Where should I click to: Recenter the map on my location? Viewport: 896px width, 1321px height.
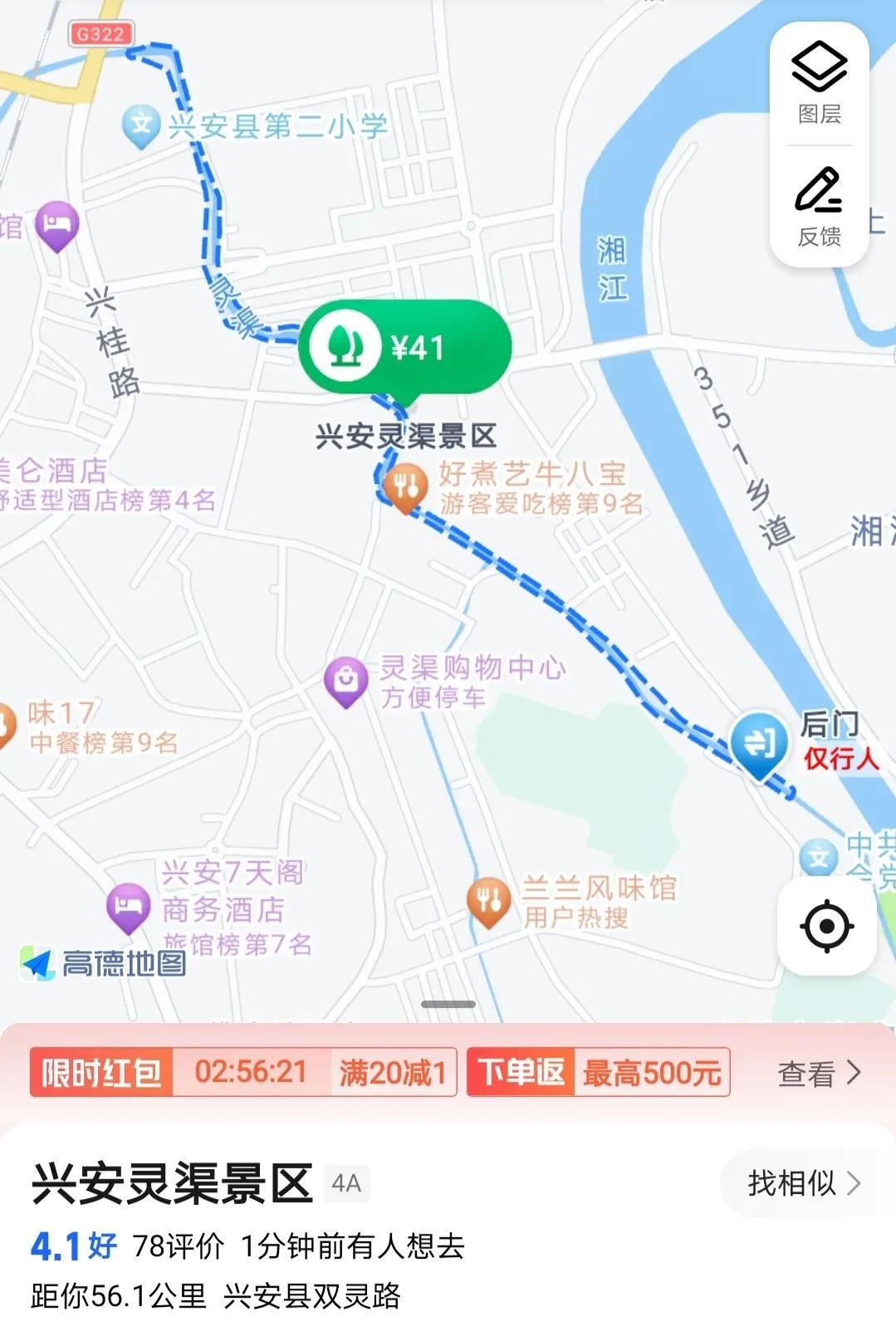pyautogui.click(x=826, y=925)
